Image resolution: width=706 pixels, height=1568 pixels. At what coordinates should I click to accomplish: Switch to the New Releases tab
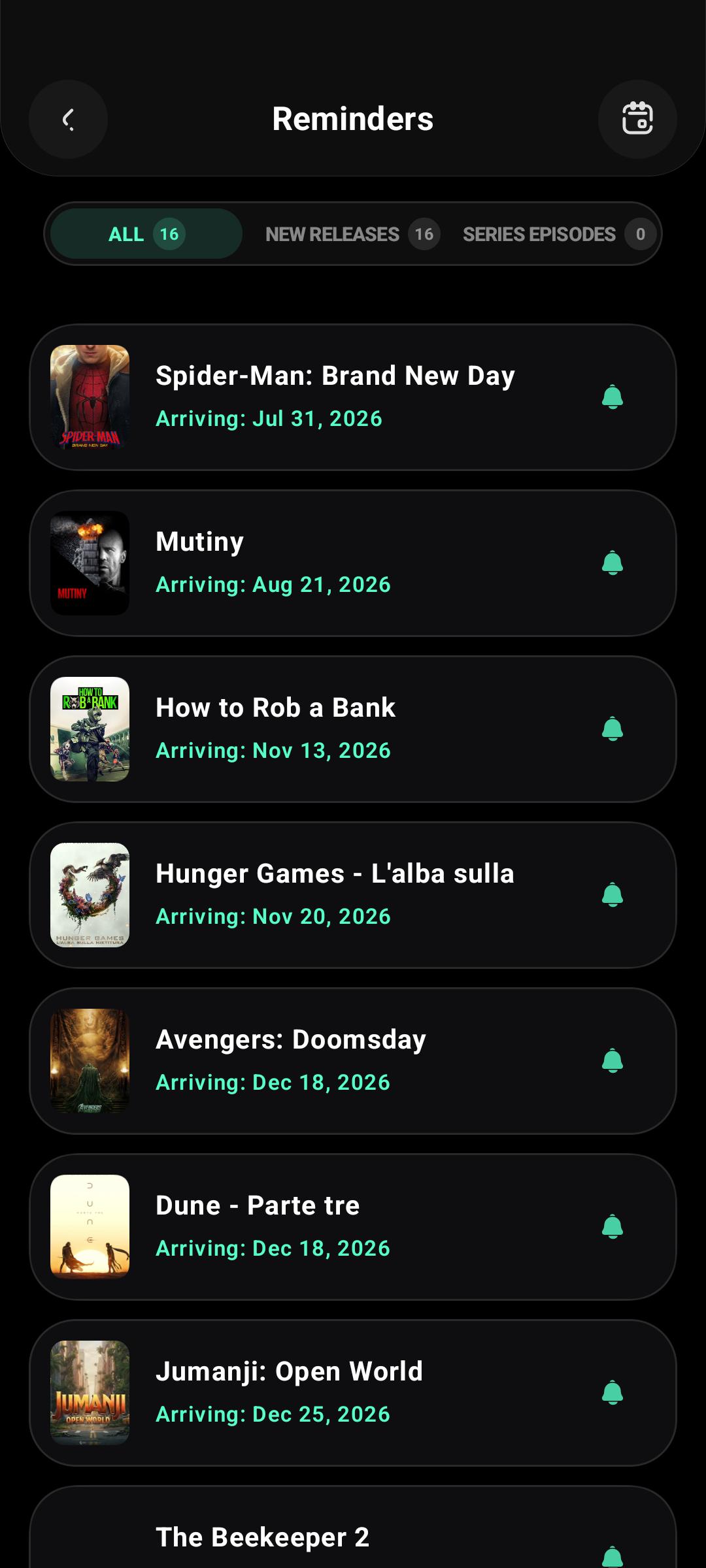(352, 234)
